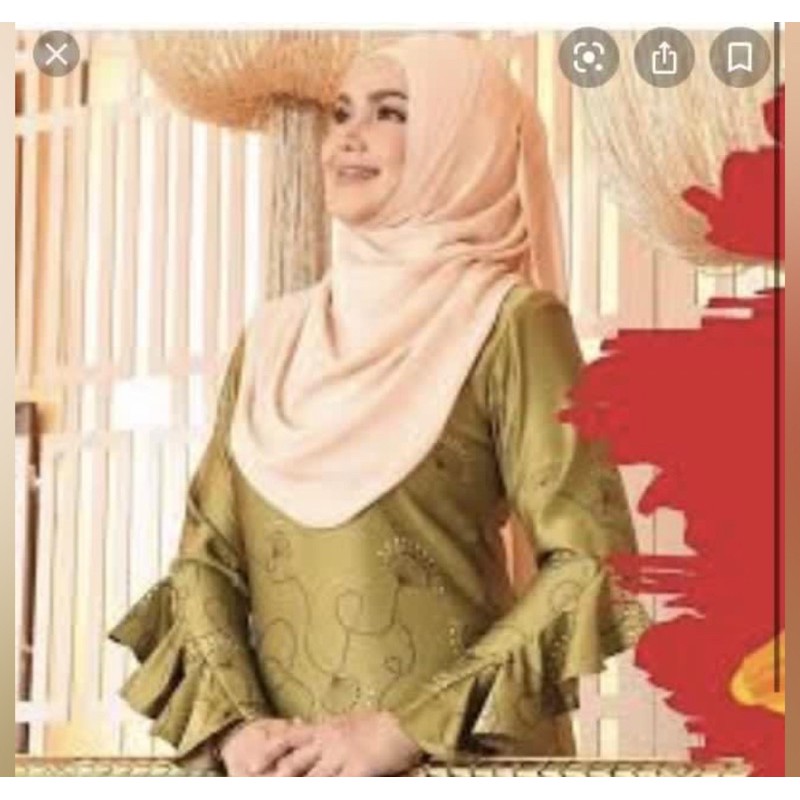Share this image
Screen dimensions: 800x800
[x=664, y=57]
